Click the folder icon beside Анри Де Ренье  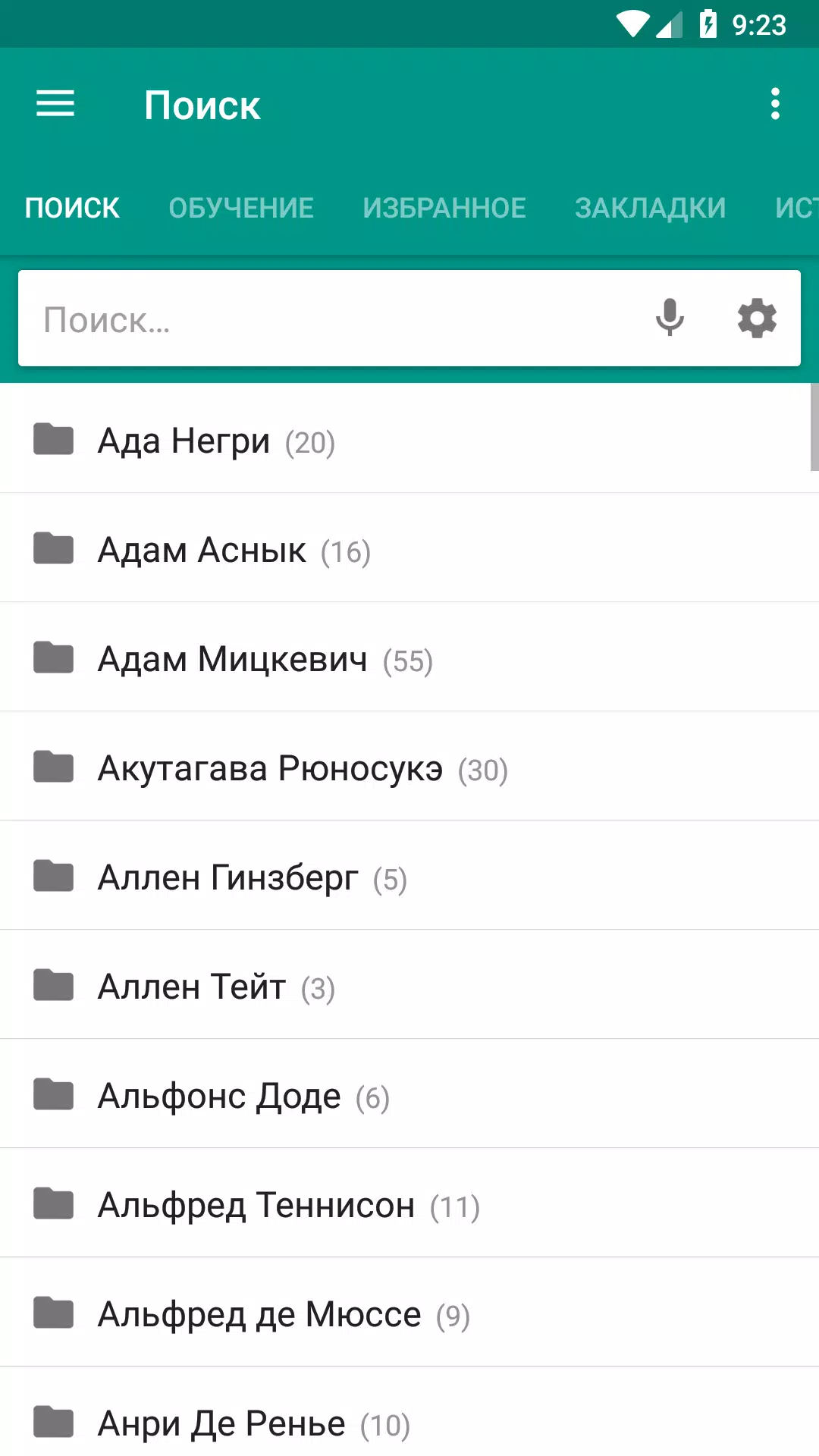(x=53, y=1422)
